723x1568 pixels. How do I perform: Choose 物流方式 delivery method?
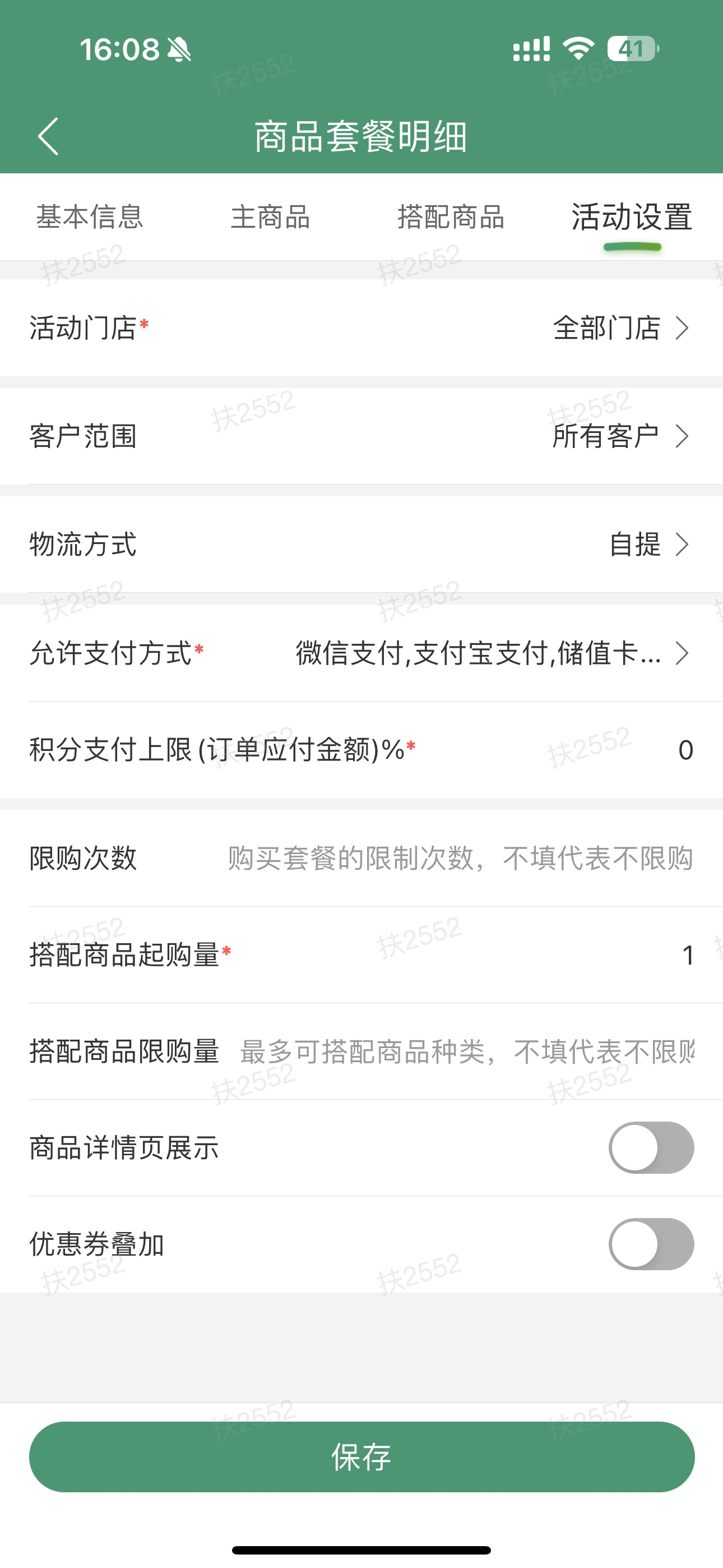(361, 545)
